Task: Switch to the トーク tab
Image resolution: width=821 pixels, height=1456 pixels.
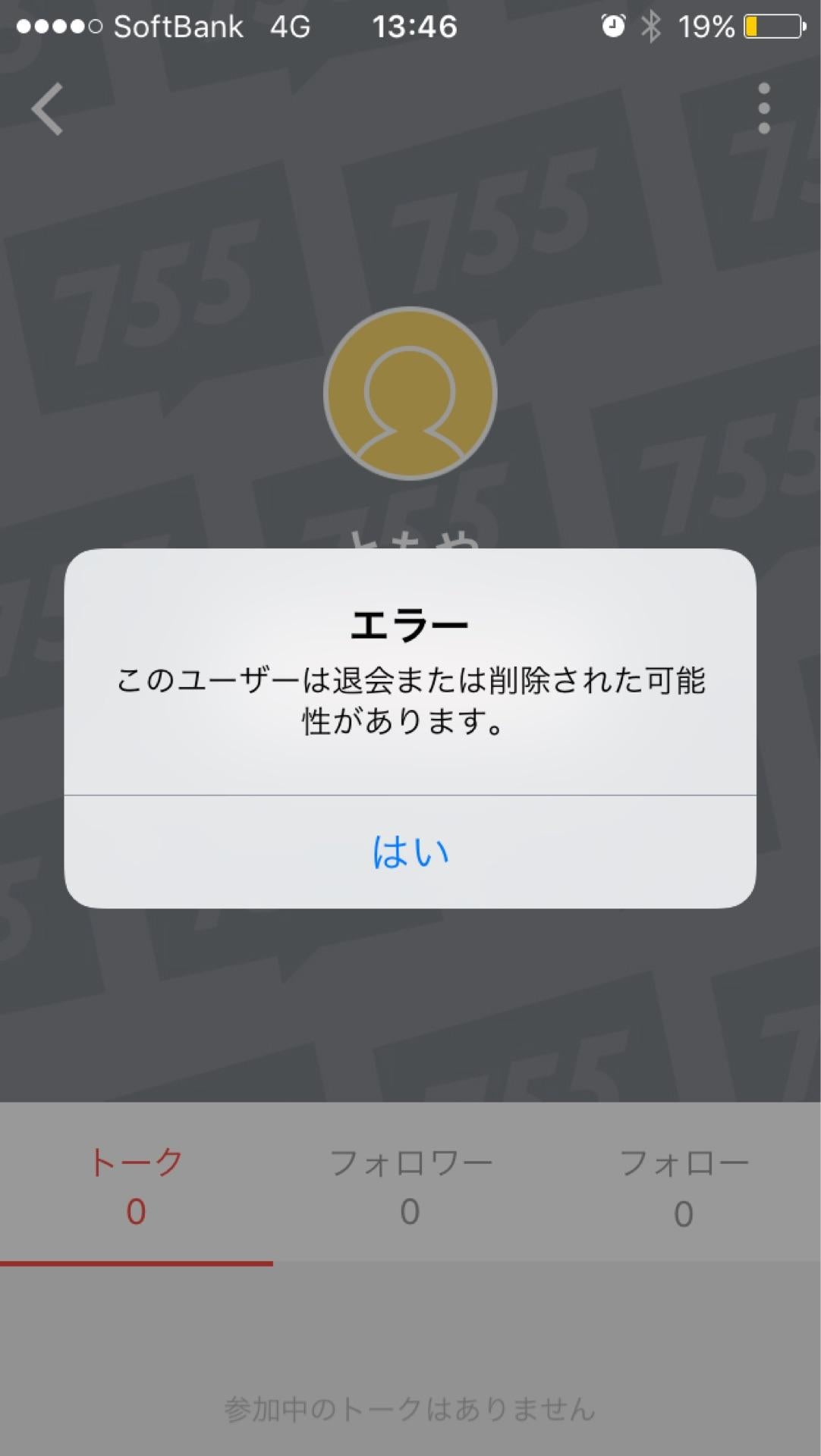Action: click(137, 1159)
